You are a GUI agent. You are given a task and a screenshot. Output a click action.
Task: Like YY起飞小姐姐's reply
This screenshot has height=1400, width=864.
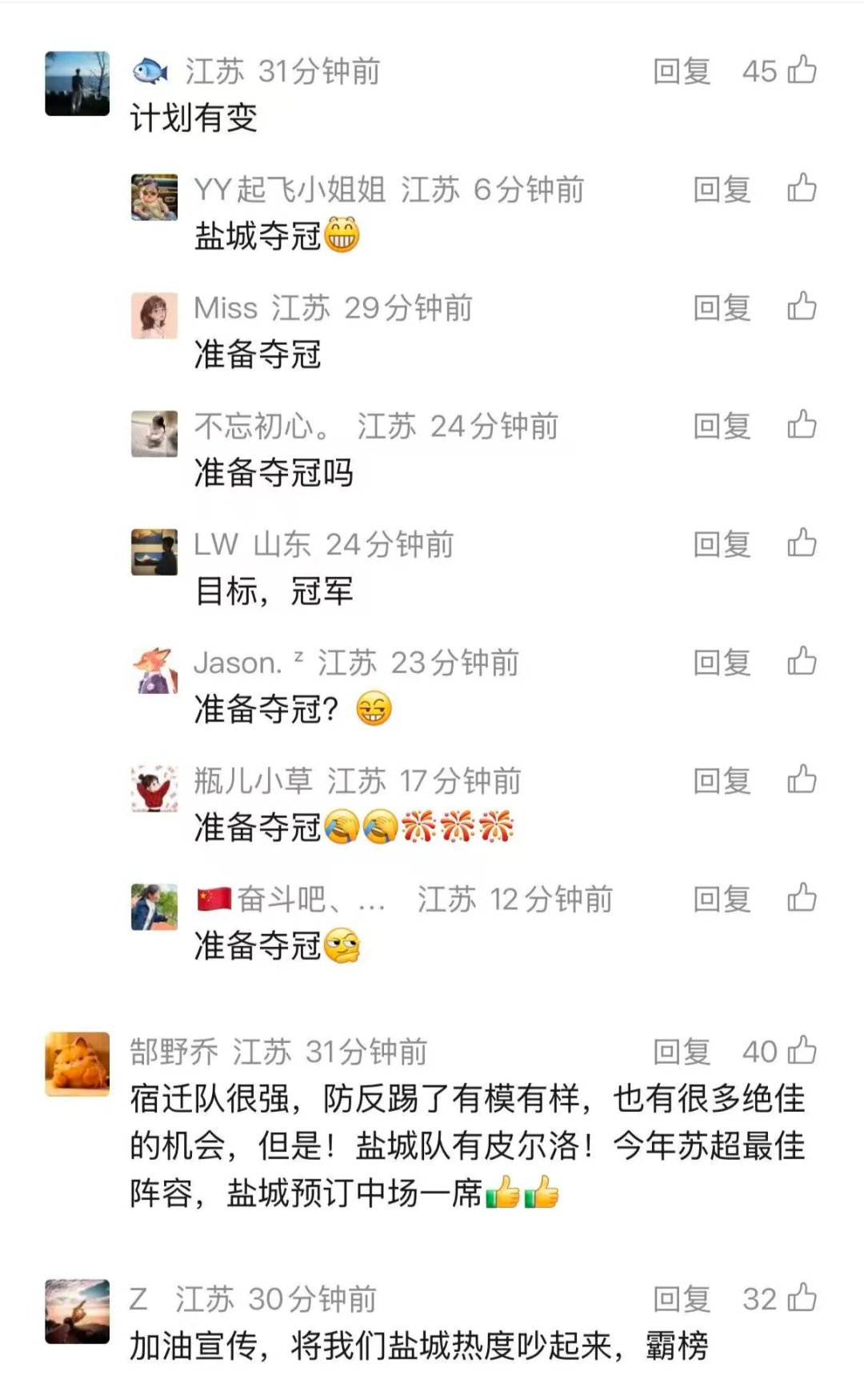(x=802, y=189)
